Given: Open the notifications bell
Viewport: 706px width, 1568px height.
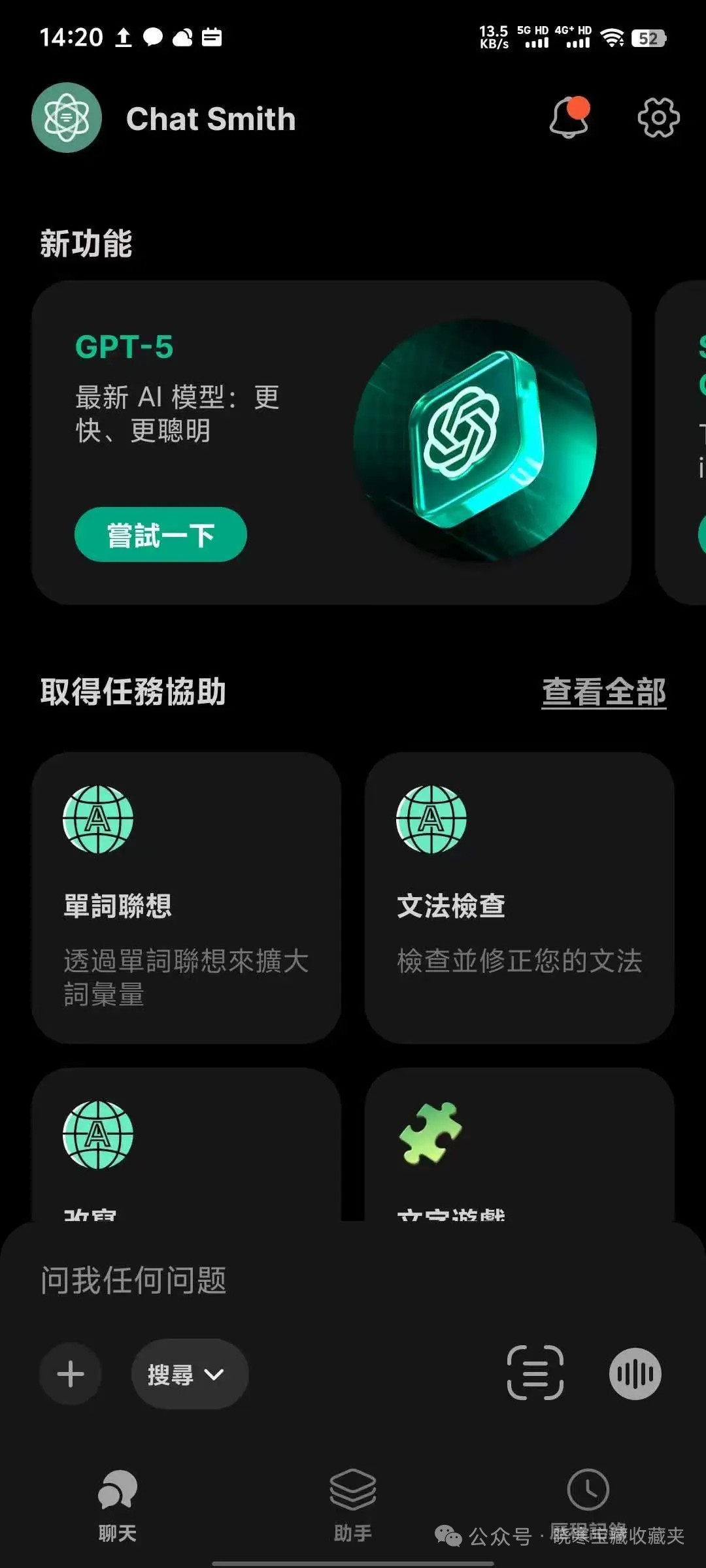Looking at the screenshot, I should (x=569, y=118).
